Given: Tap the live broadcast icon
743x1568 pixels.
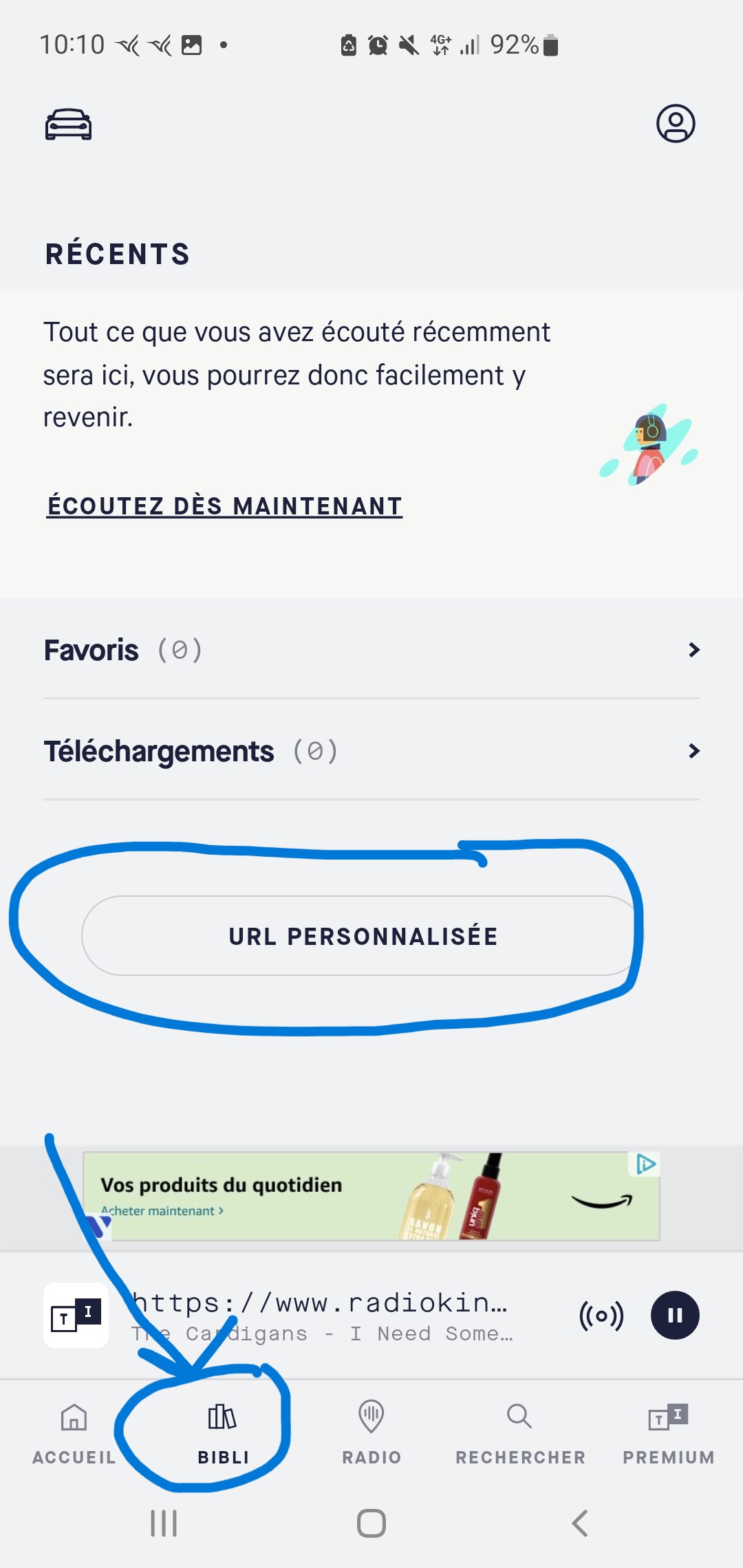Looking at the screenshot, I should (x=601, y=1316).
